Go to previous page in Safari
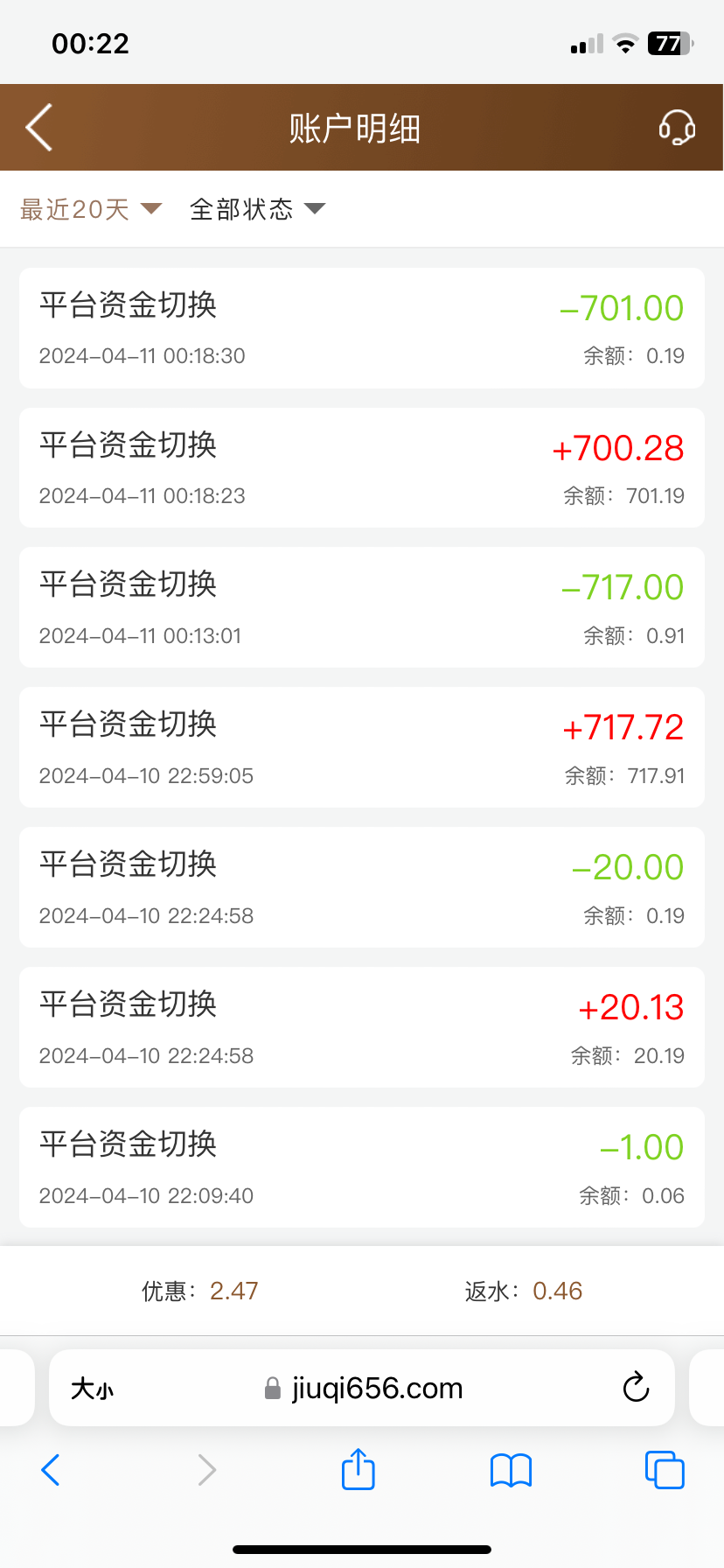This screenshot has height=1568, width=724. (x=51, y=1470)
